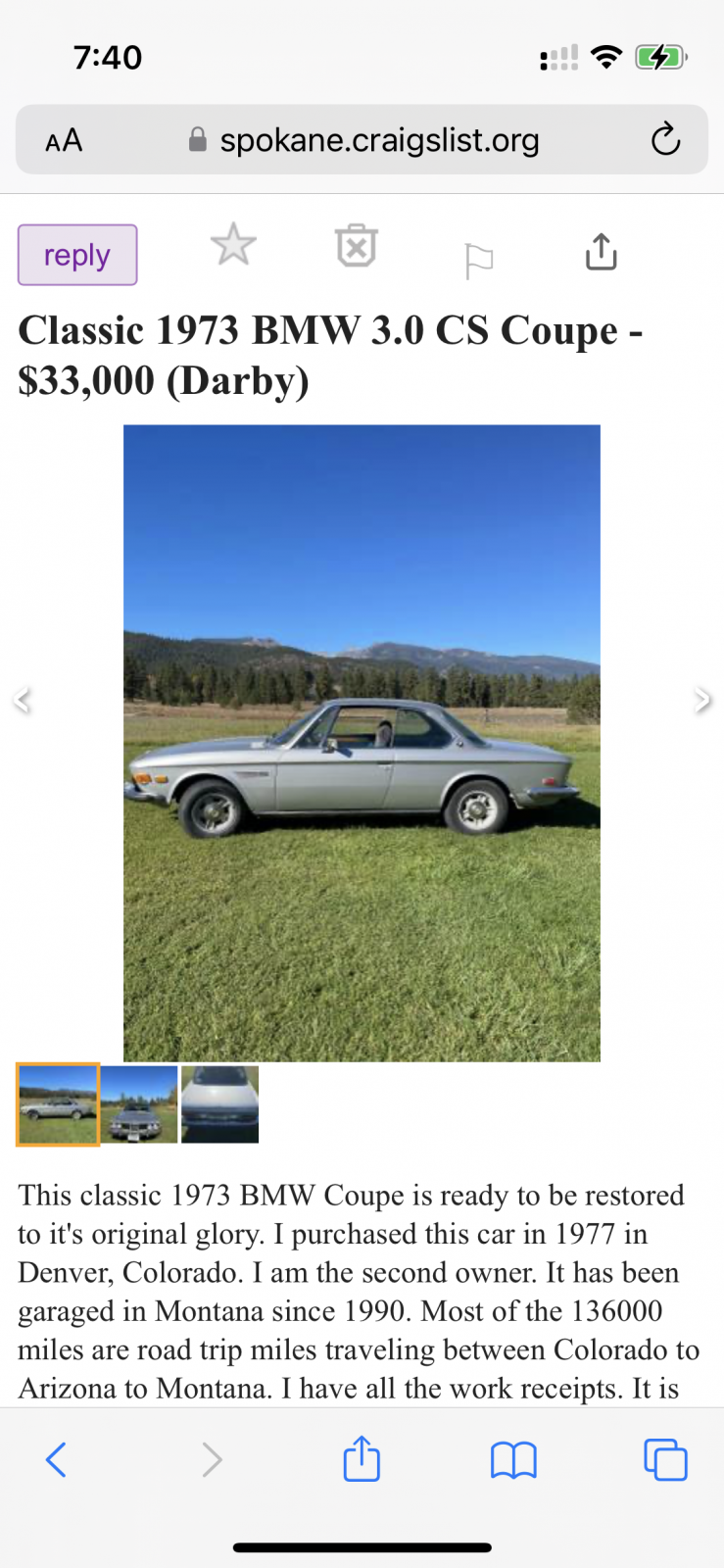
Task: Open the AA reader options
Action: point(64,140)
